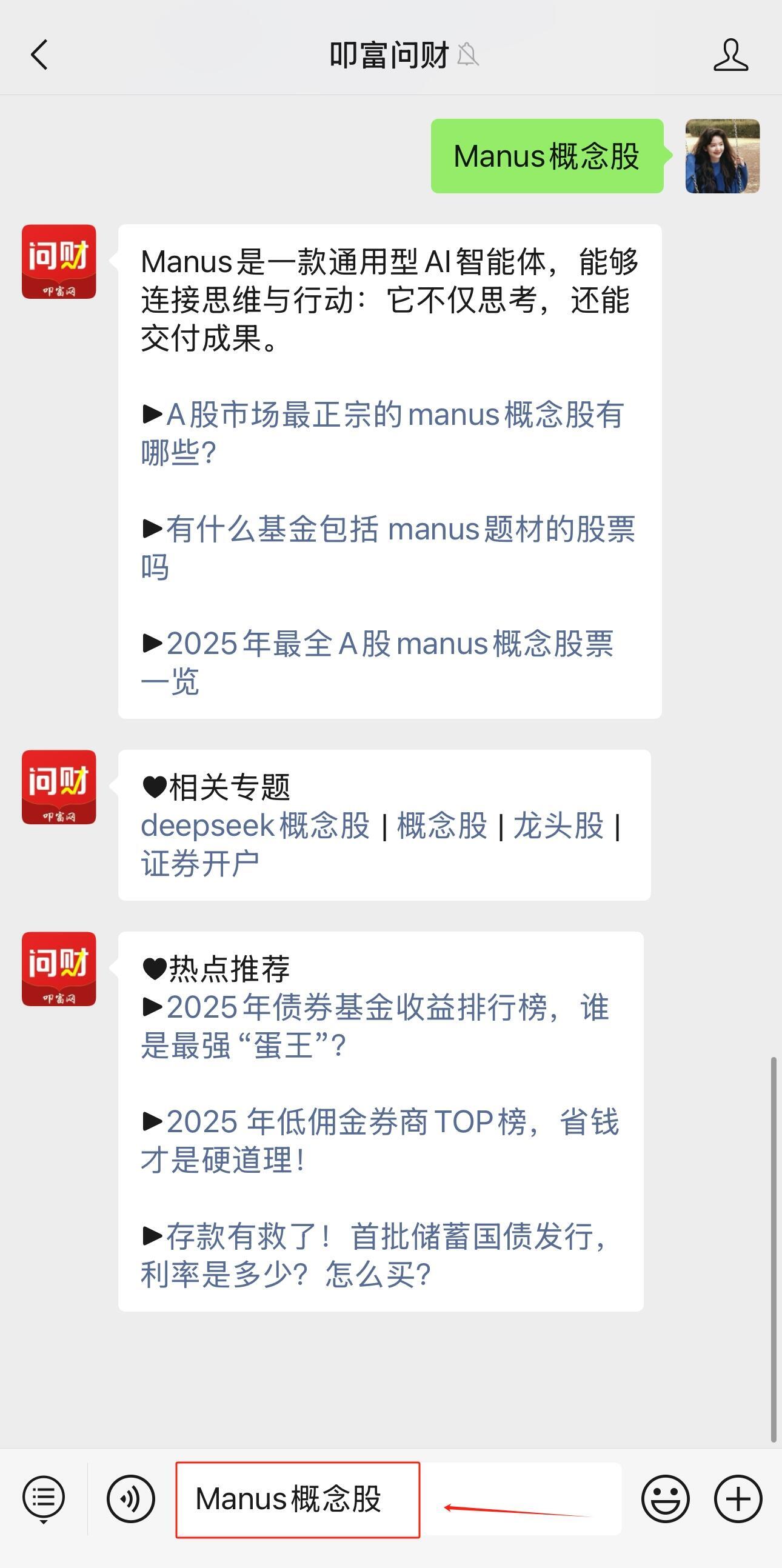Screen dimensions: 782x1568
Task: Tap the sender's avatar photo
Action: point(723,156)
